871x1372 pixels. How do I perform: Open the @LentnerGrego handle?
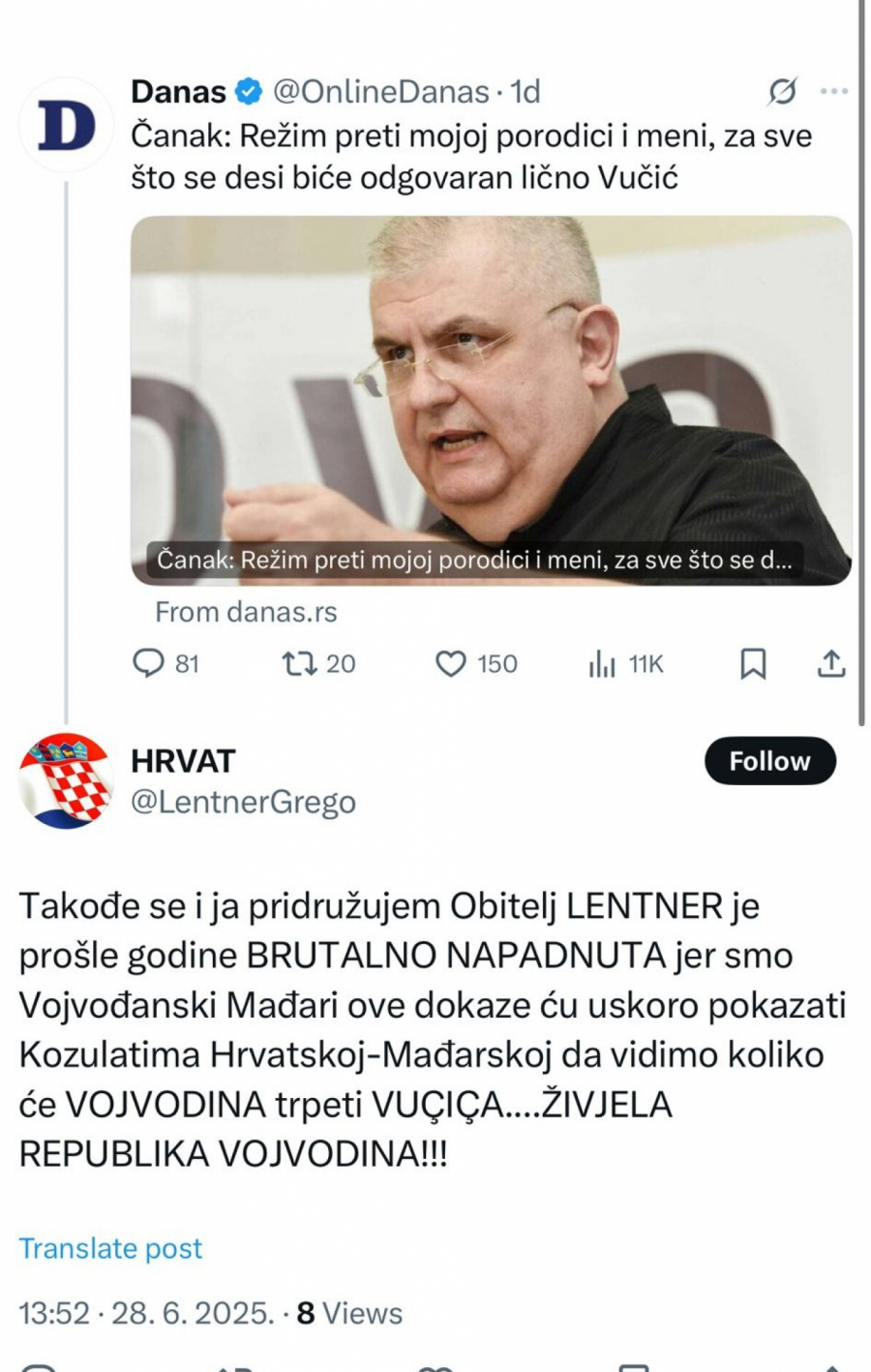pyautogui.click(x=243, y=802)
